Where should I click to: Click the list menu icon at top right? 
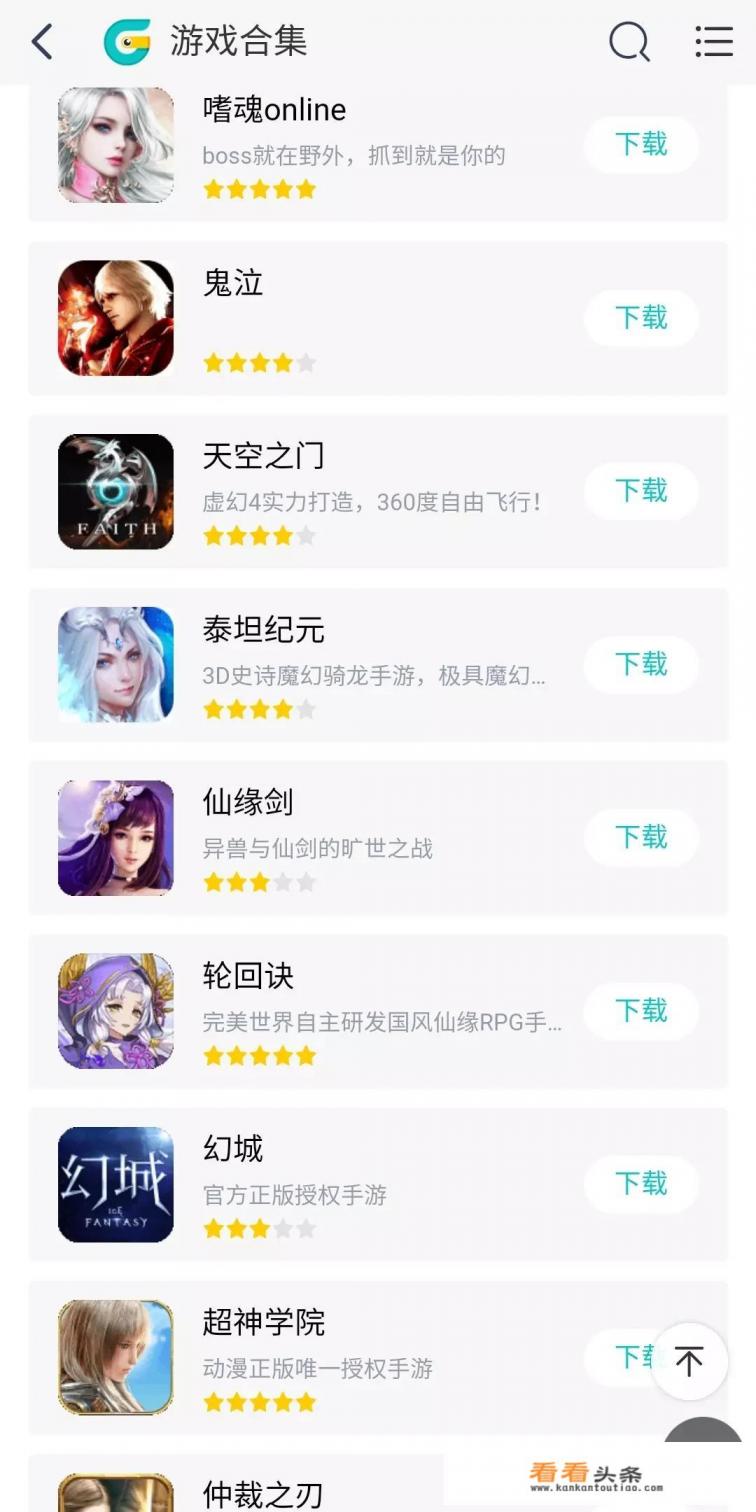click(713, 42)
